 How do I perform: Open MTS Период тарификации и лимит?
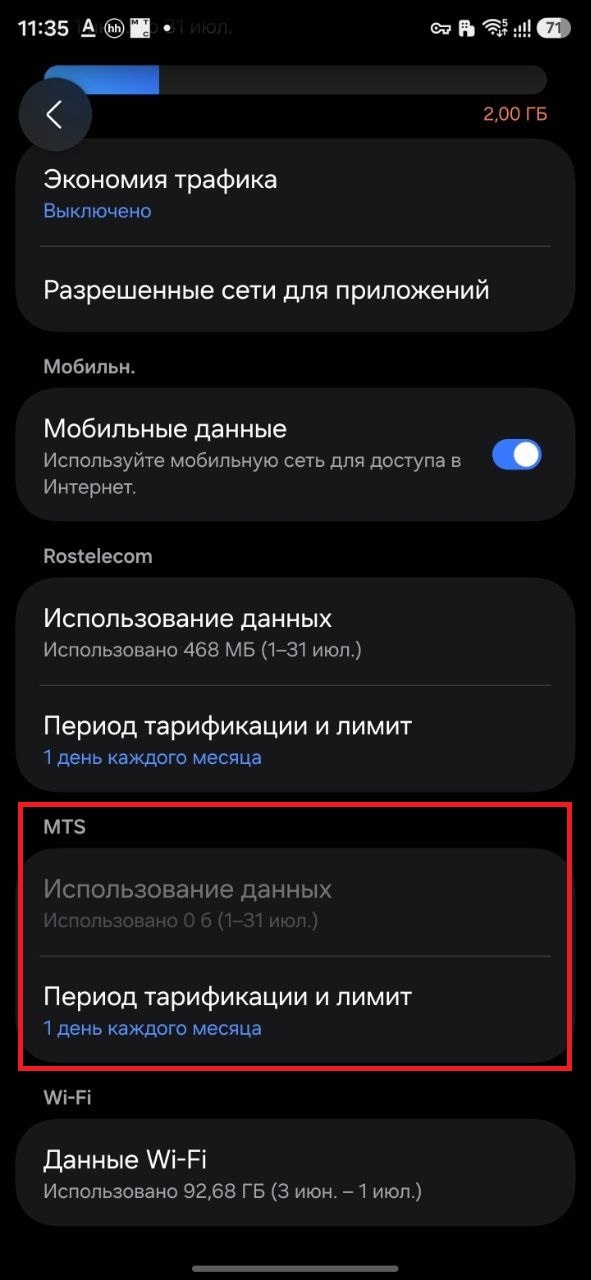[x=296, y=1010]
